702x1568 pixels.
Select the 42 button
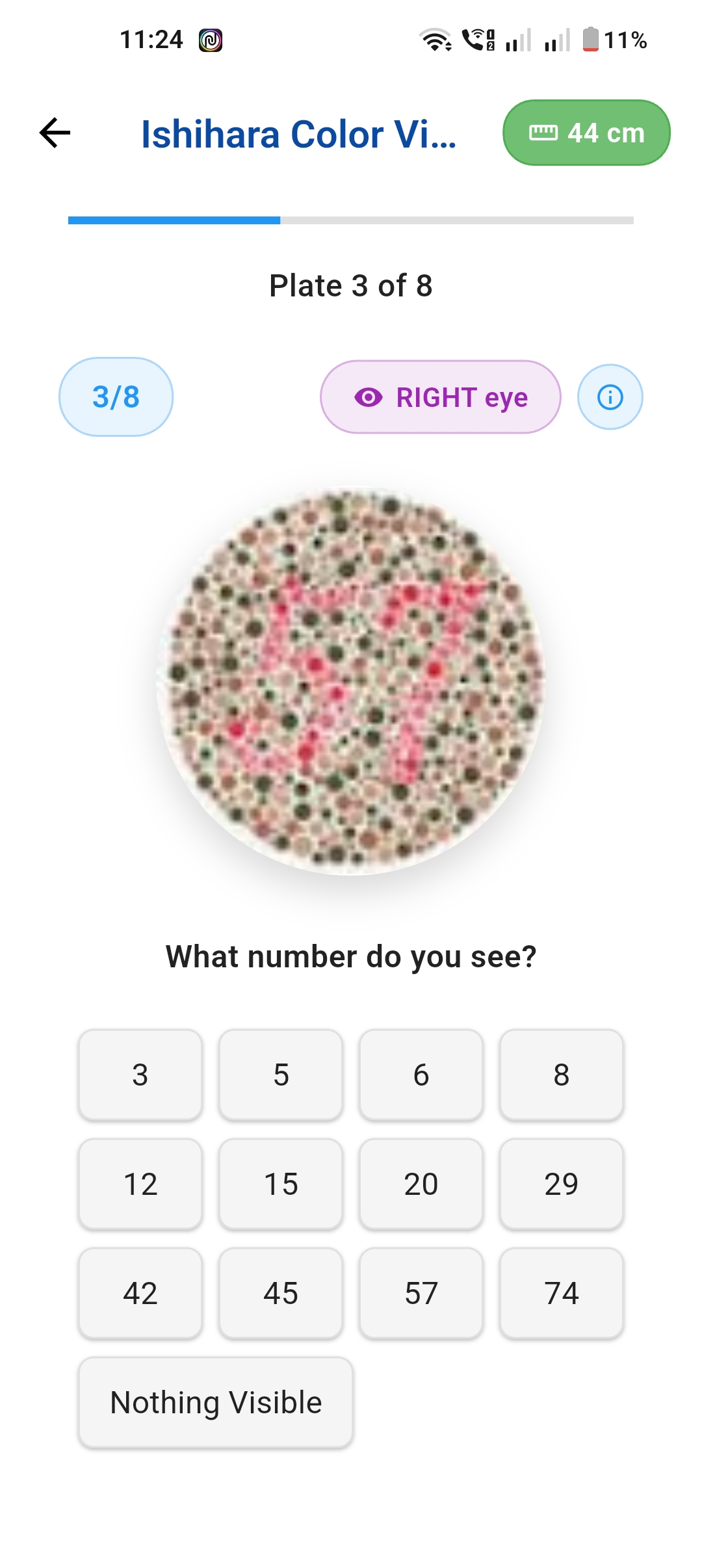coord(140,1293)
